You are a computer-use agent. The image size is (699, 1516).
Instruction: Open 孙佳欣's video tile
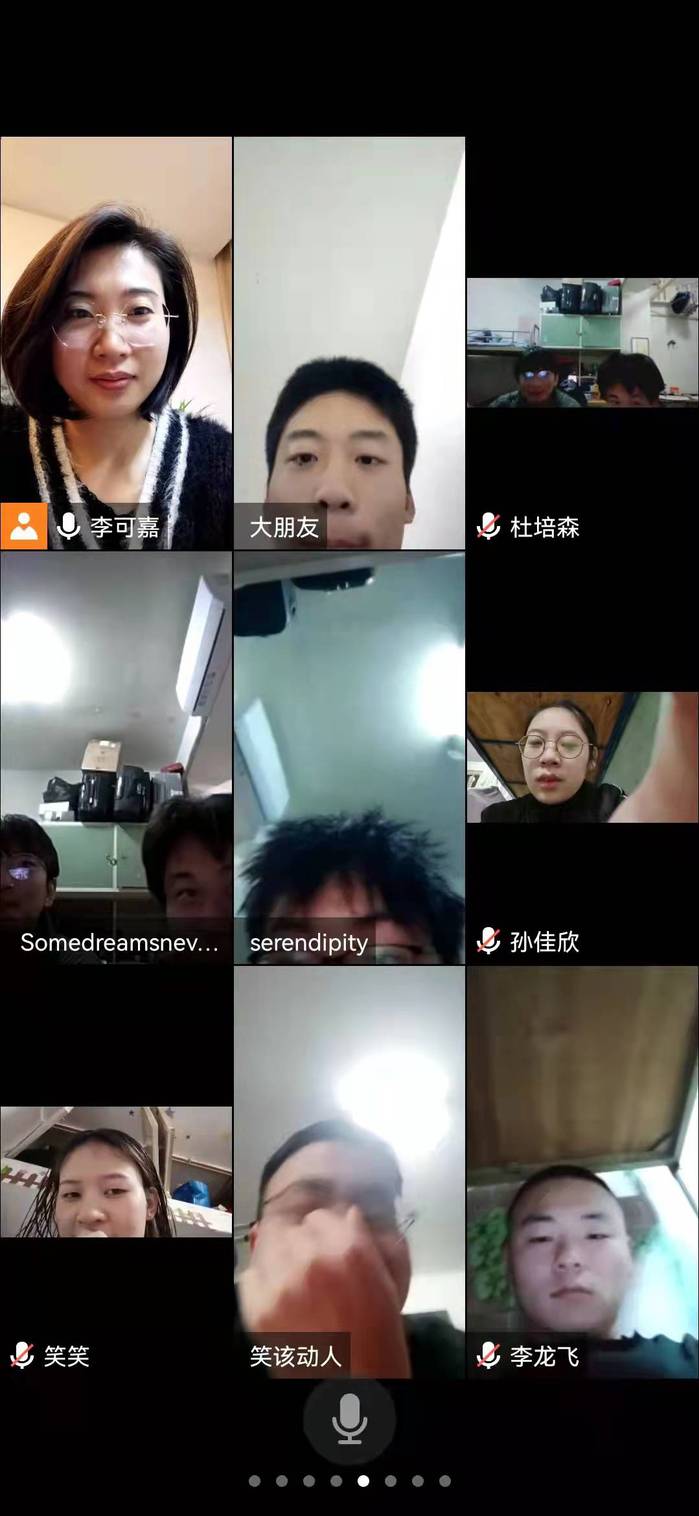pos(582,757)
